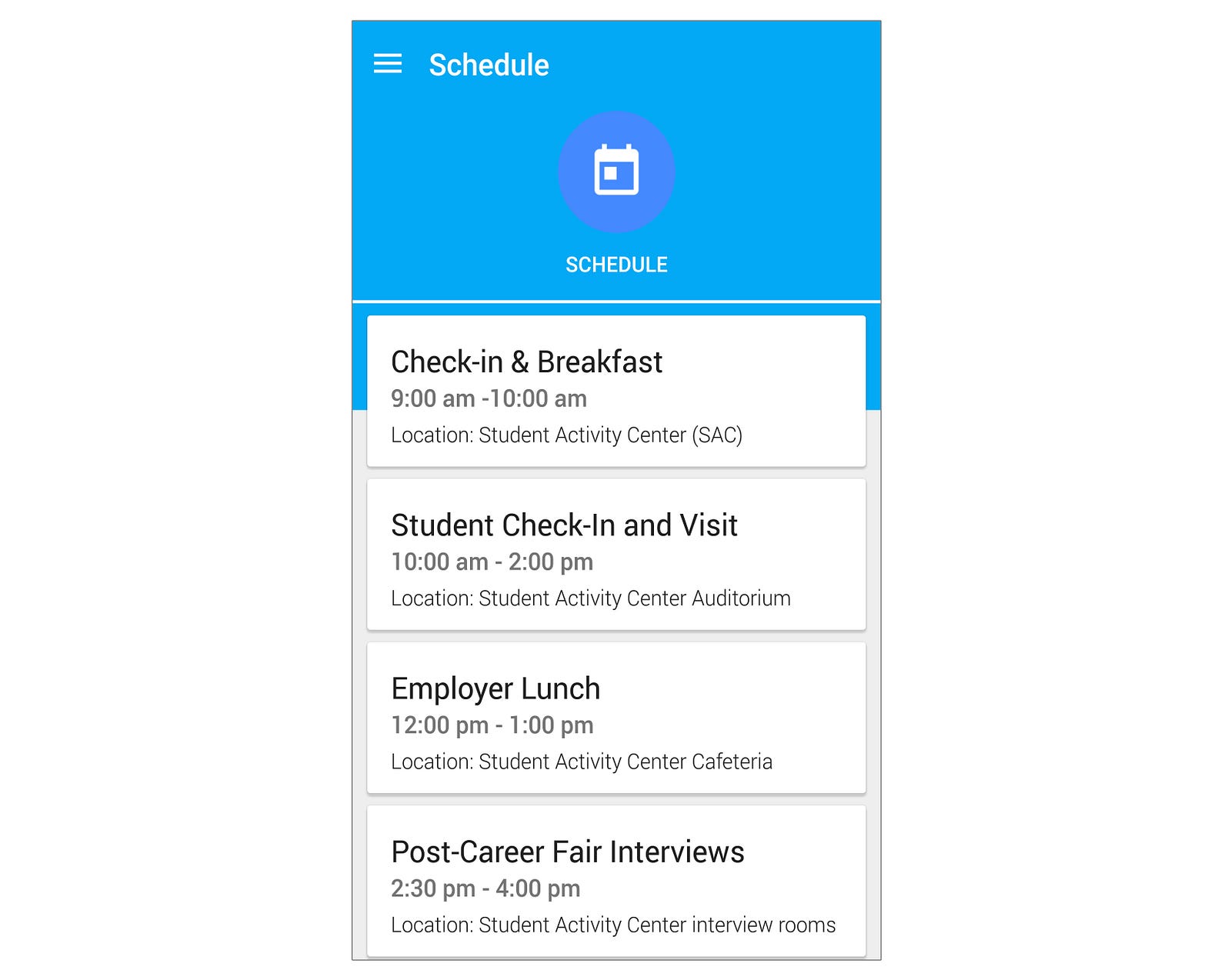
Task: Open the Student Check-In and Visit card
Action: coord(615,554)
